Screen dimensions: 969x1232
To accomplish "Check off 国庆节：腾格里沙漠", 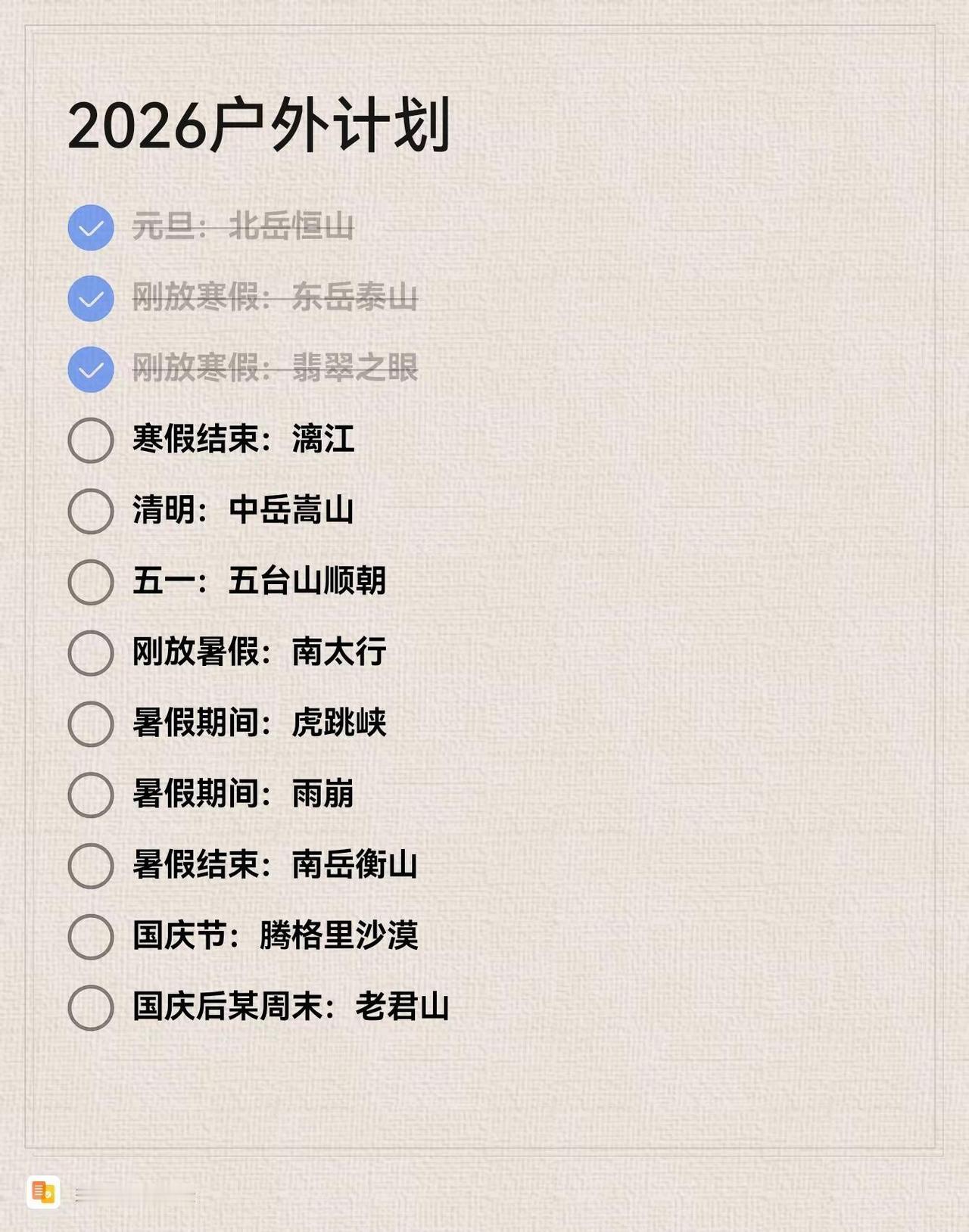I will click(91, 937).
